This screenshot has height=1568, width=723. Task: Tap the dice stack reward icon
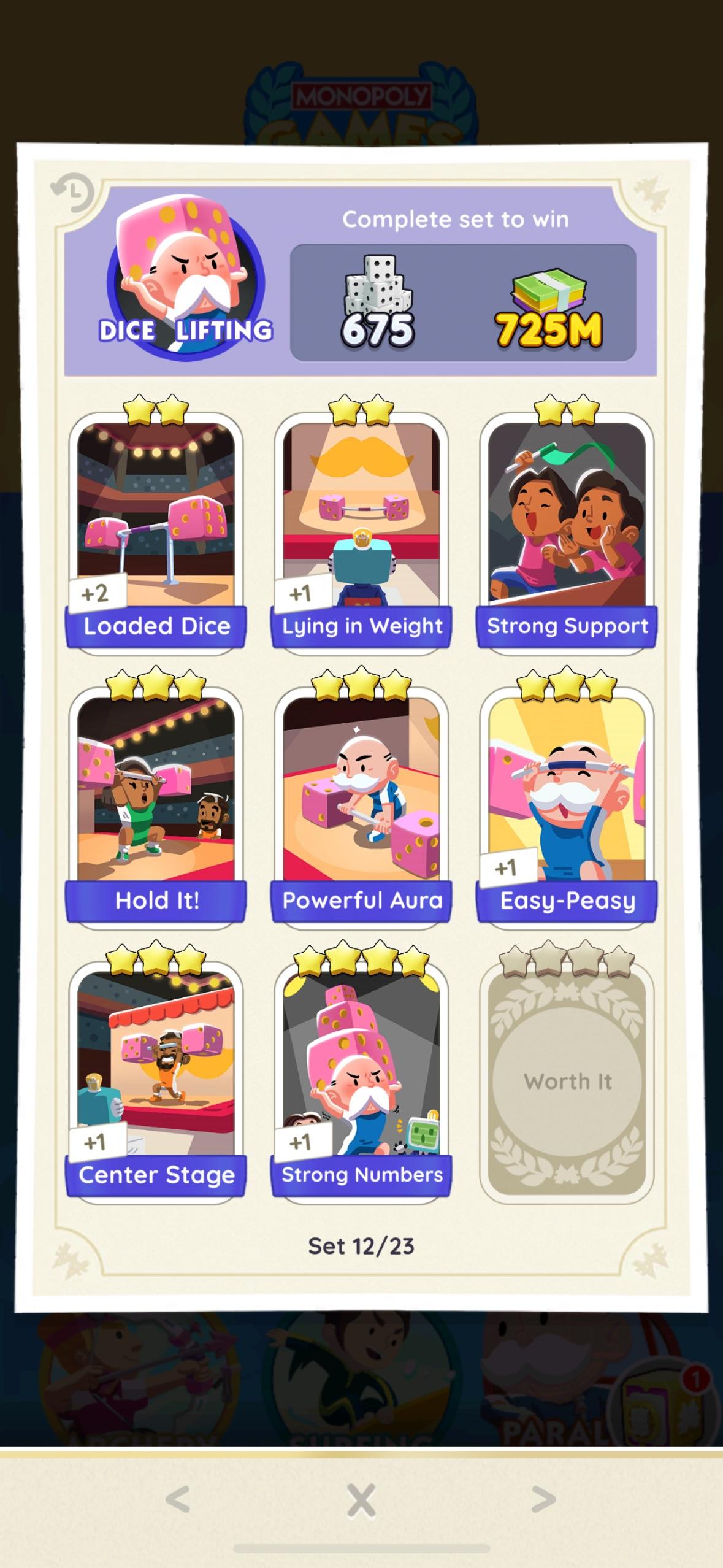tap(378, 286)
